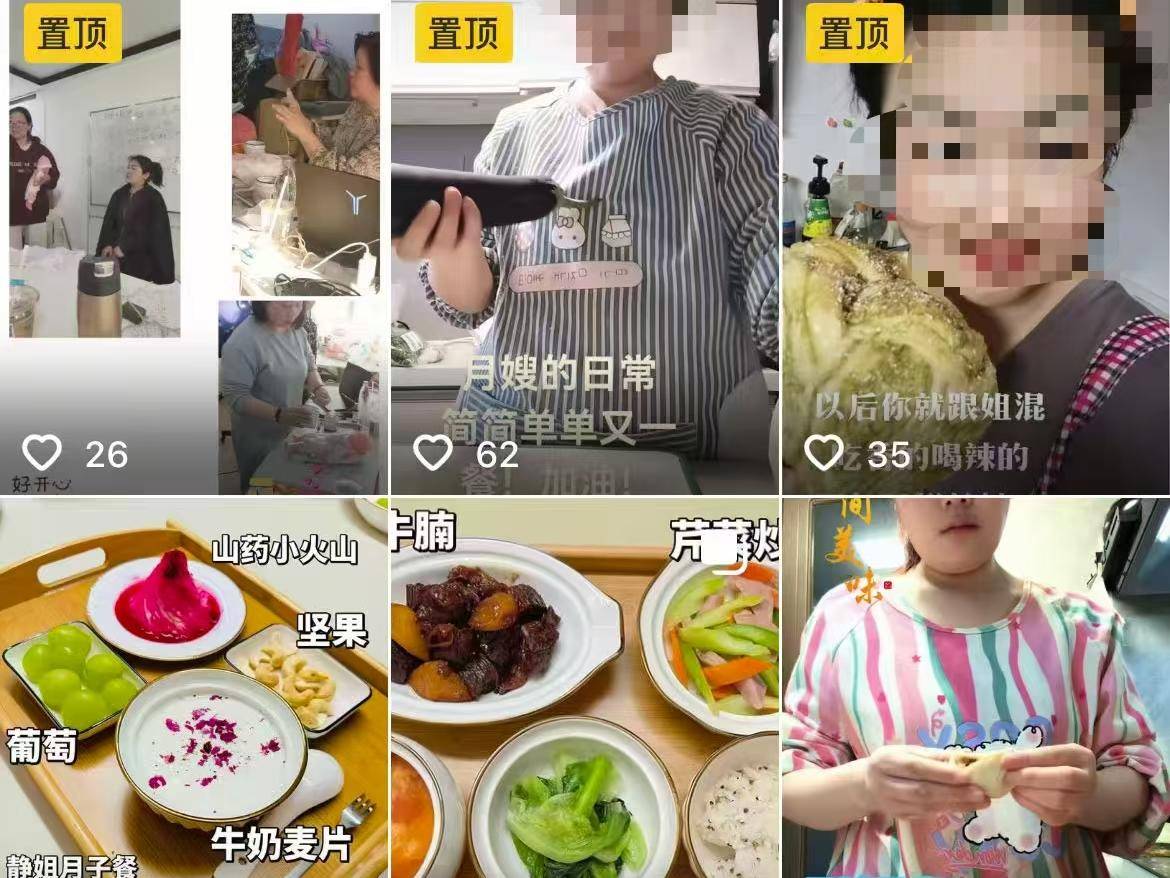Open the 山药小火山 meal tray video
1170x878 pixels.
(x=194, y=690)
